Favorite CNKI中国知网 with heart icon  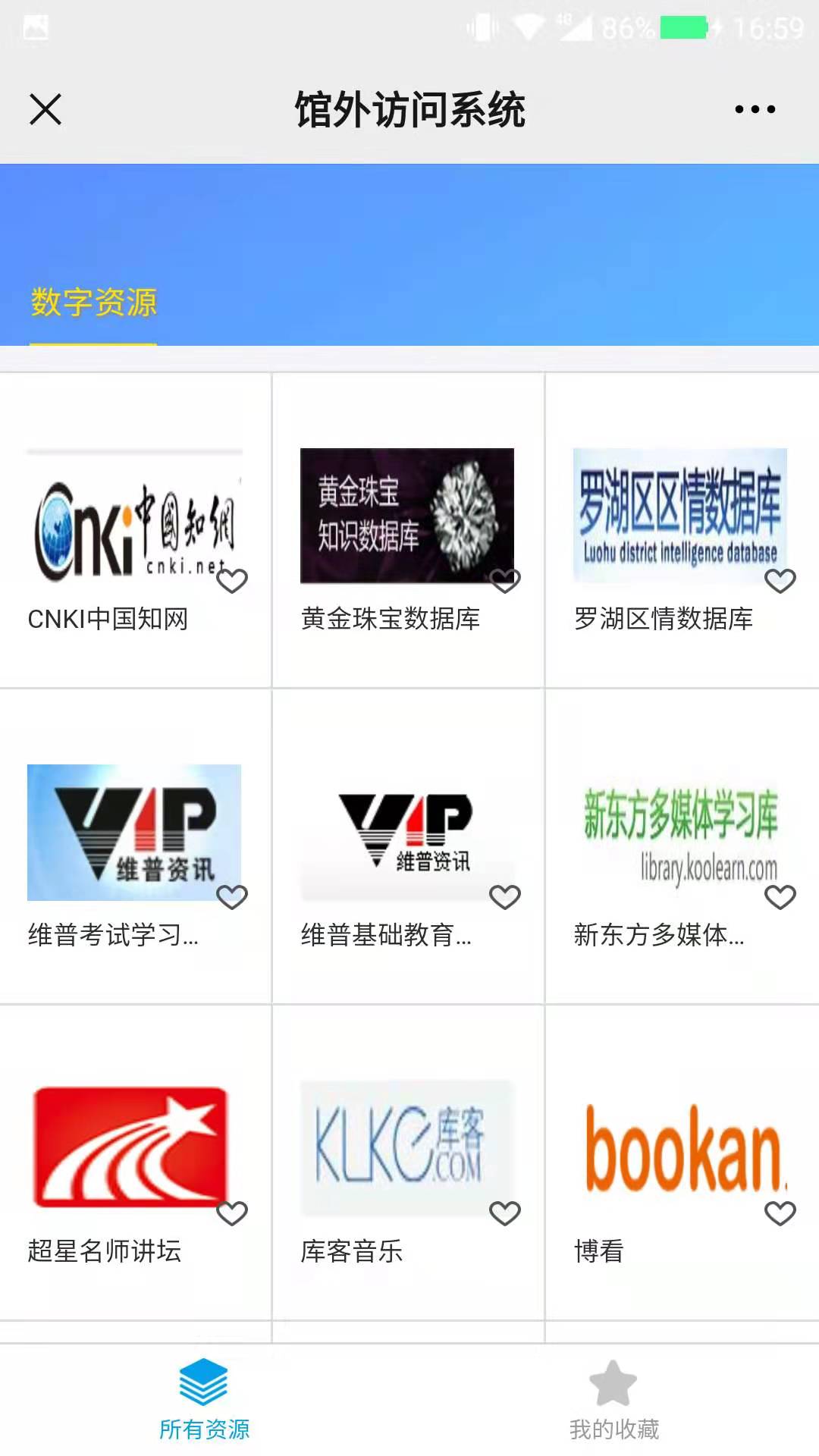point(232,581)
